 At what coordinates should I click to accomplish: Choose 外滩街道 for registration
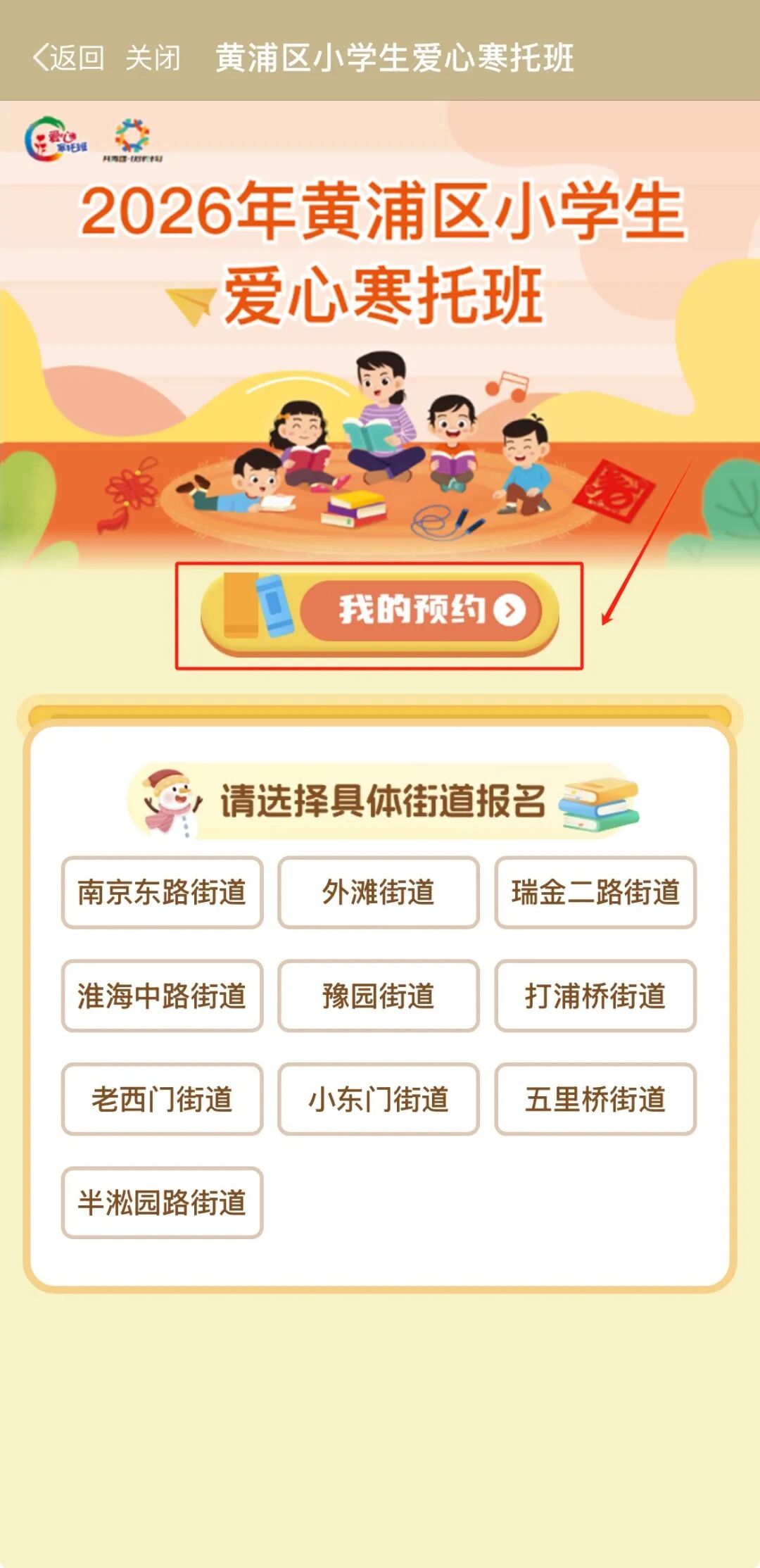point(379,892)
